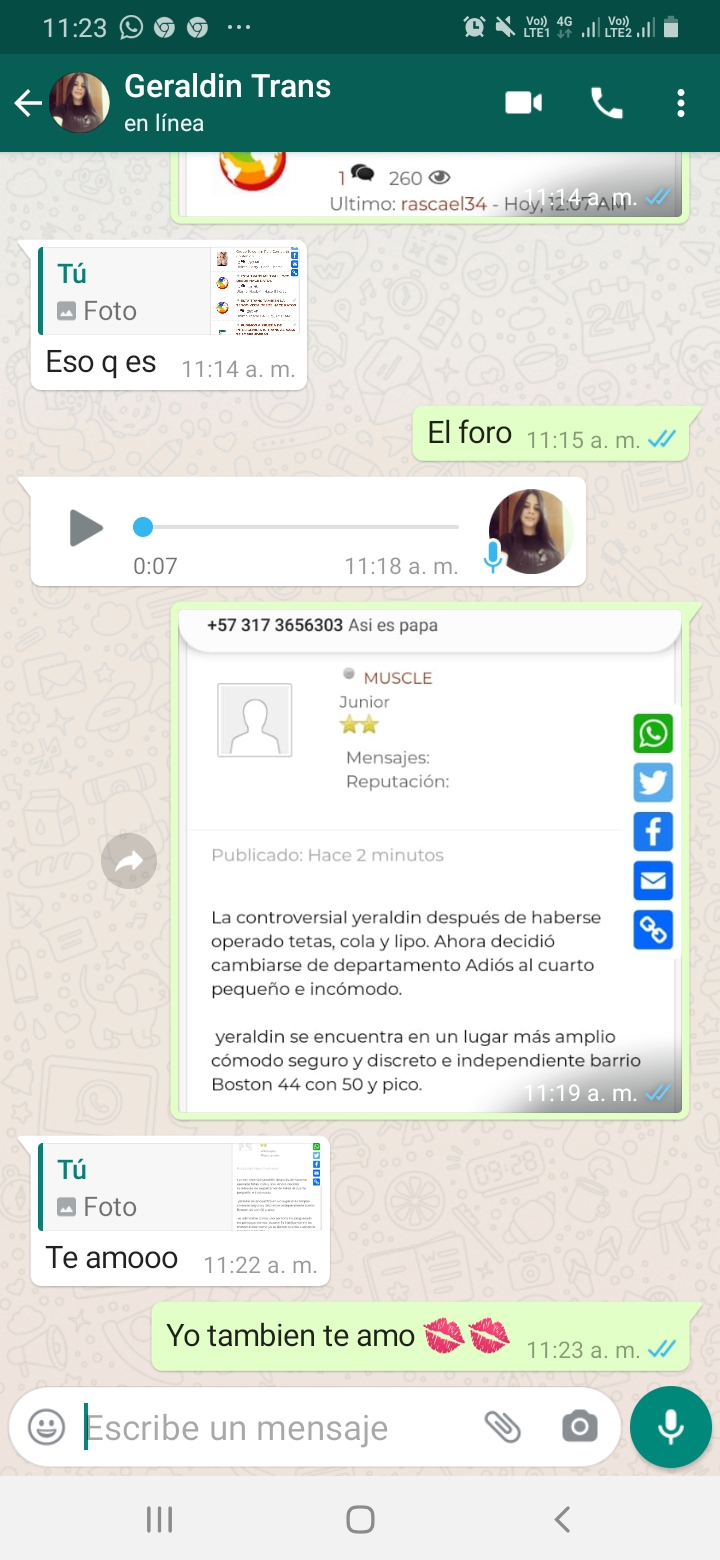This screenshot has width=720, height=1560.
Task: Jump to quoted photo in "Eso q es"
Action: pos(168,292)
